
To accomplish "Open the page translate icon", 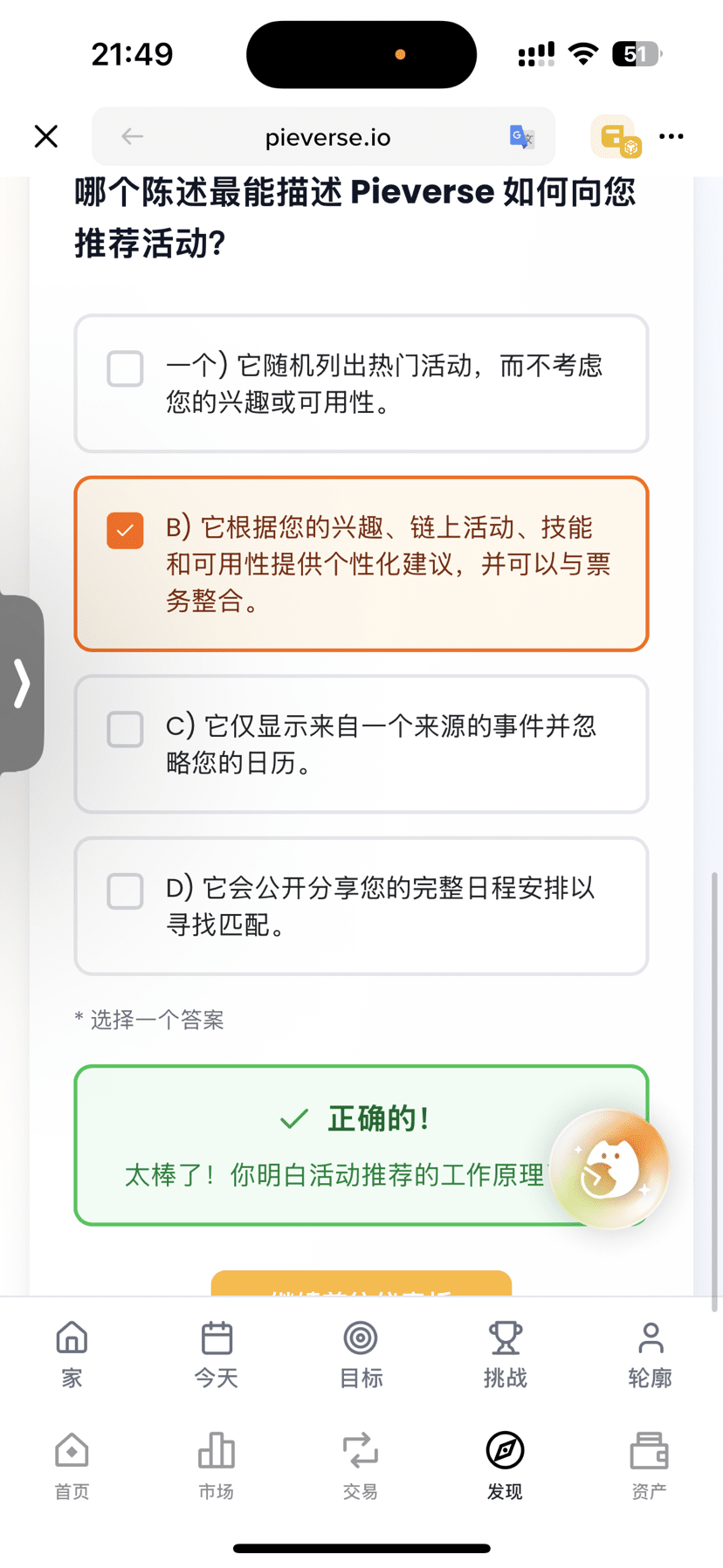I will click(521, 136).
